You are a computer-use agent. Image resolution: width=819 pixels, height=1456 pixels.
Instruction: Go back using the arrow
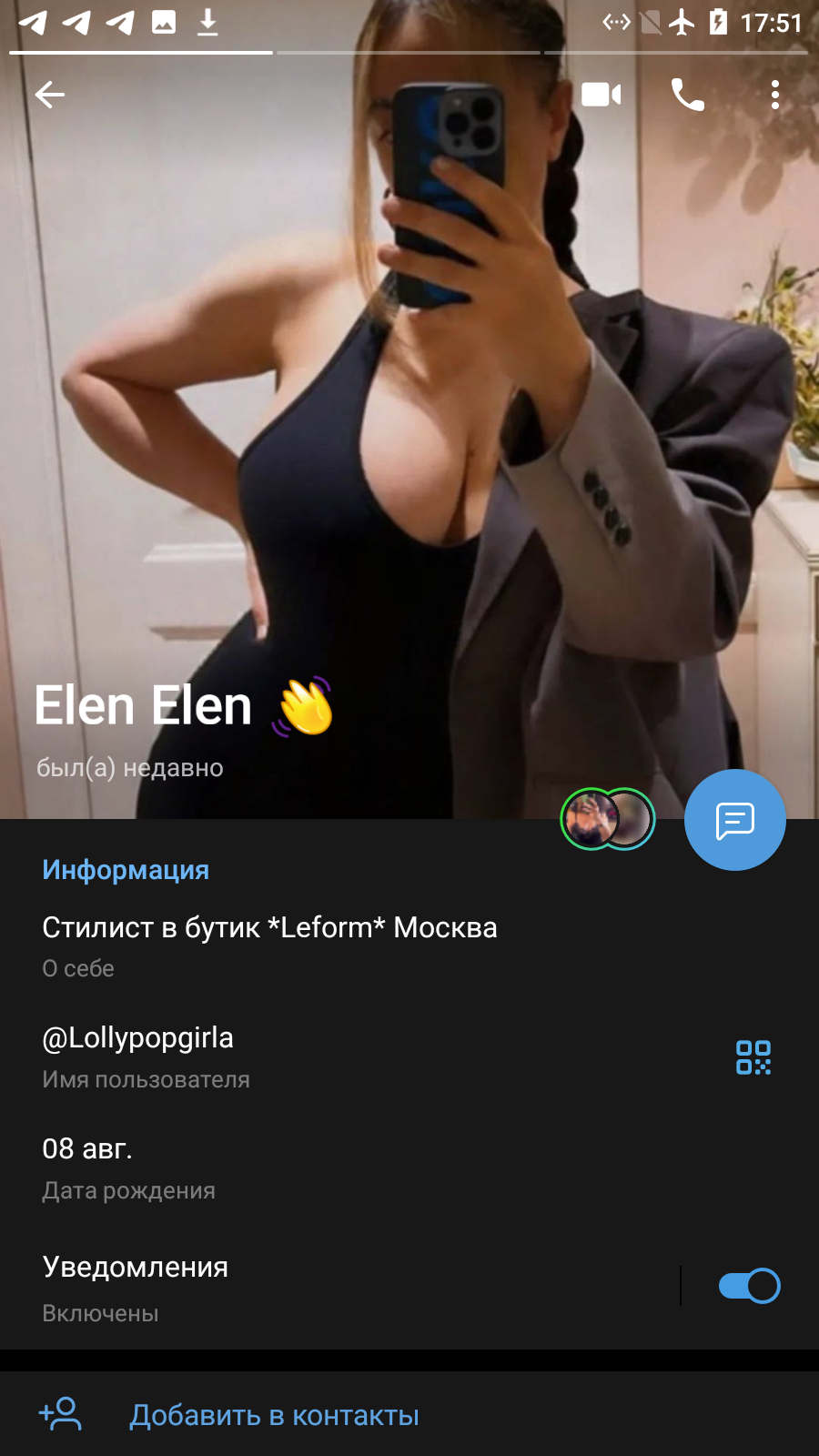point(50,95)
